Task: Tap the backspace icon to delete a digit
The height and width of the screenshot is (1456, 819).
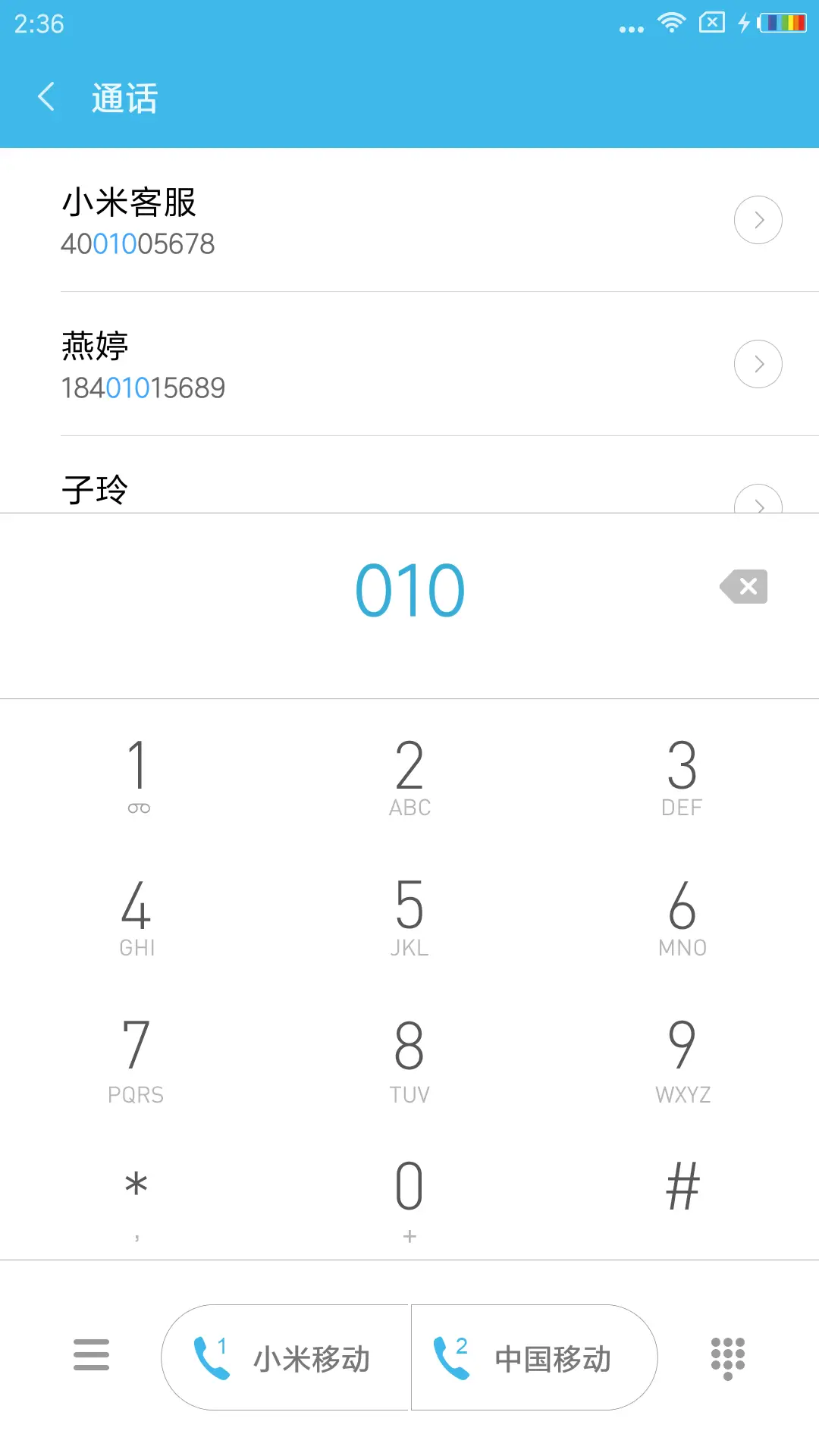Action: click(743, 586)
